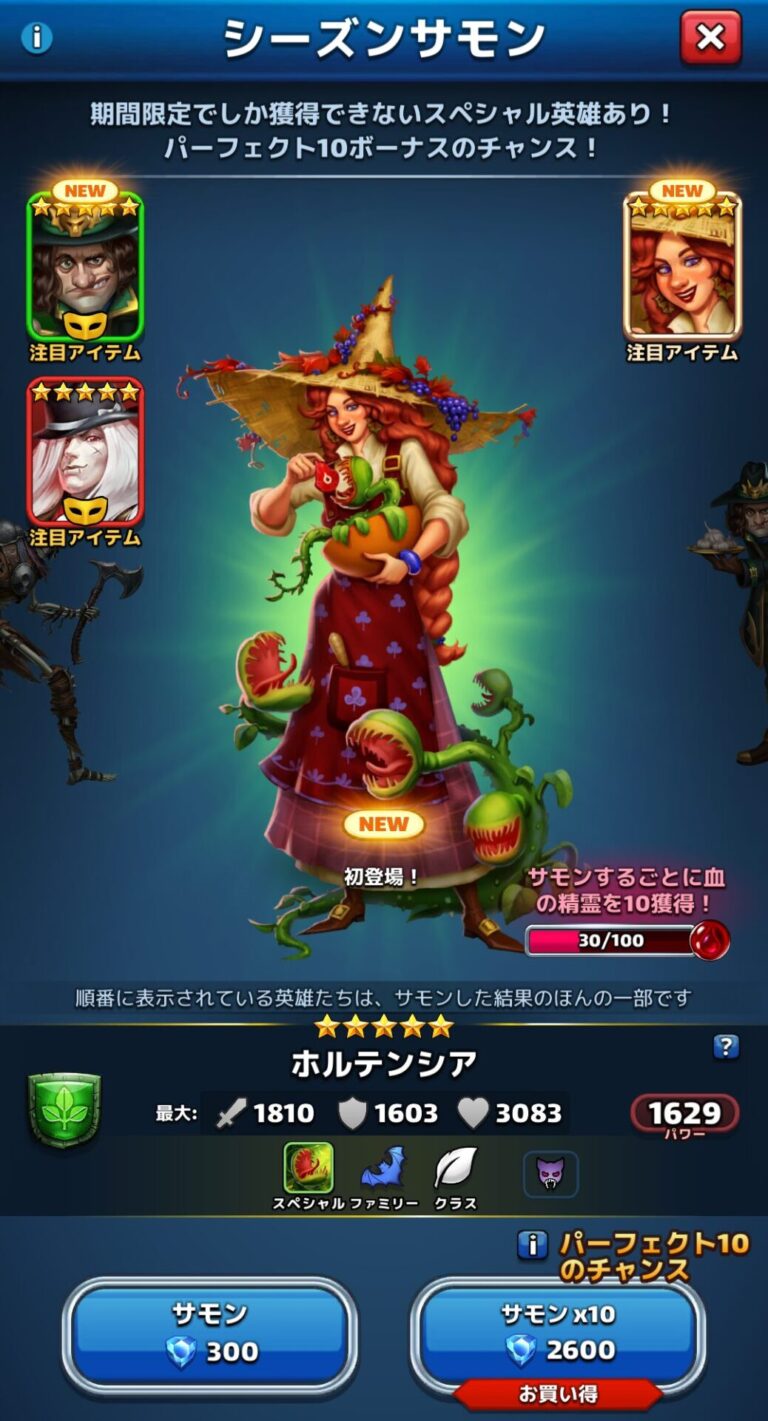Open Perfect 10 chance info icon
Image resolution: width=768 pixels, height=1421 pixels.
(532, 1245)
